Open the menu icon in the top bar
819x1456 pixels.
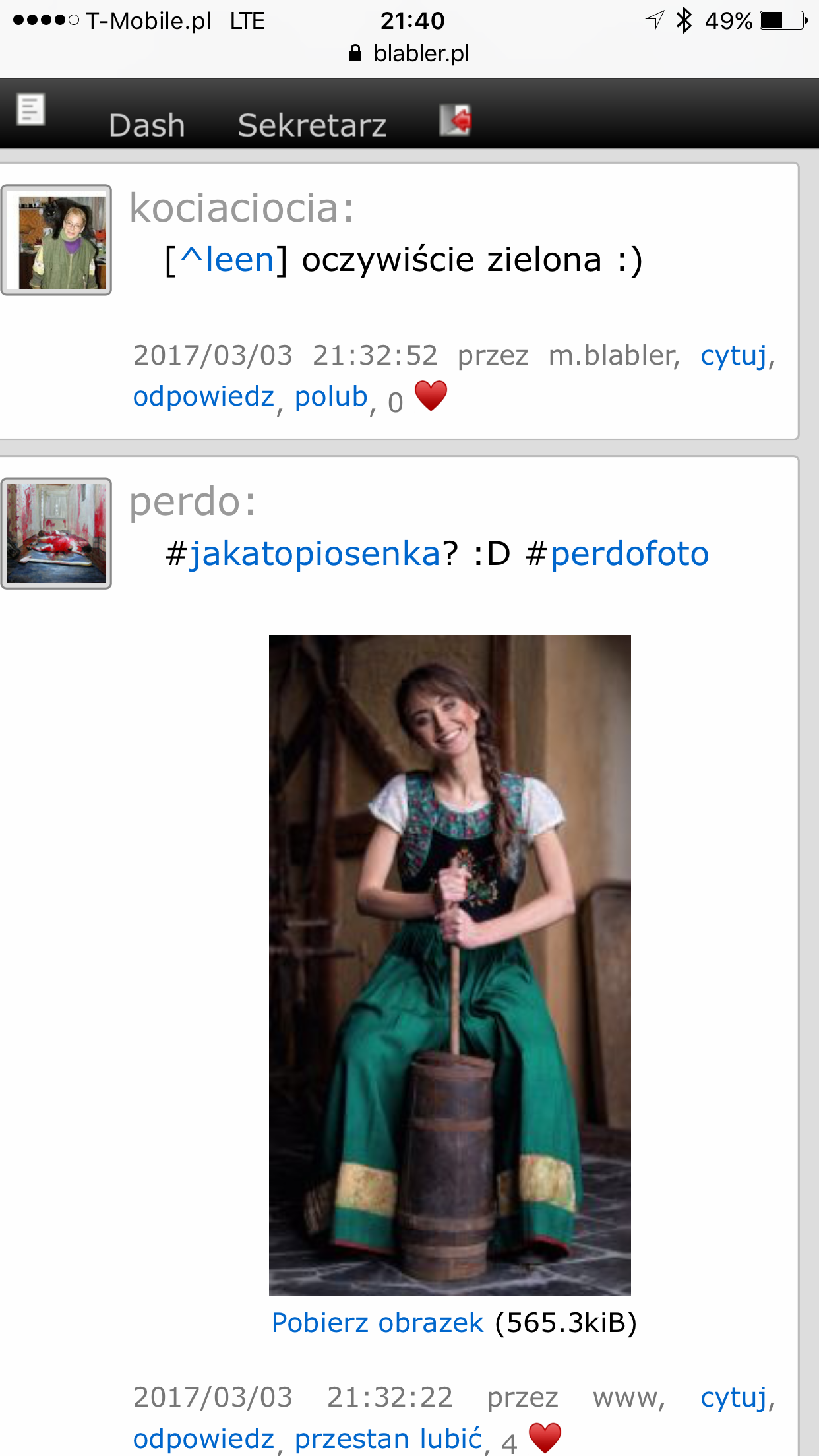pos(30,109)
